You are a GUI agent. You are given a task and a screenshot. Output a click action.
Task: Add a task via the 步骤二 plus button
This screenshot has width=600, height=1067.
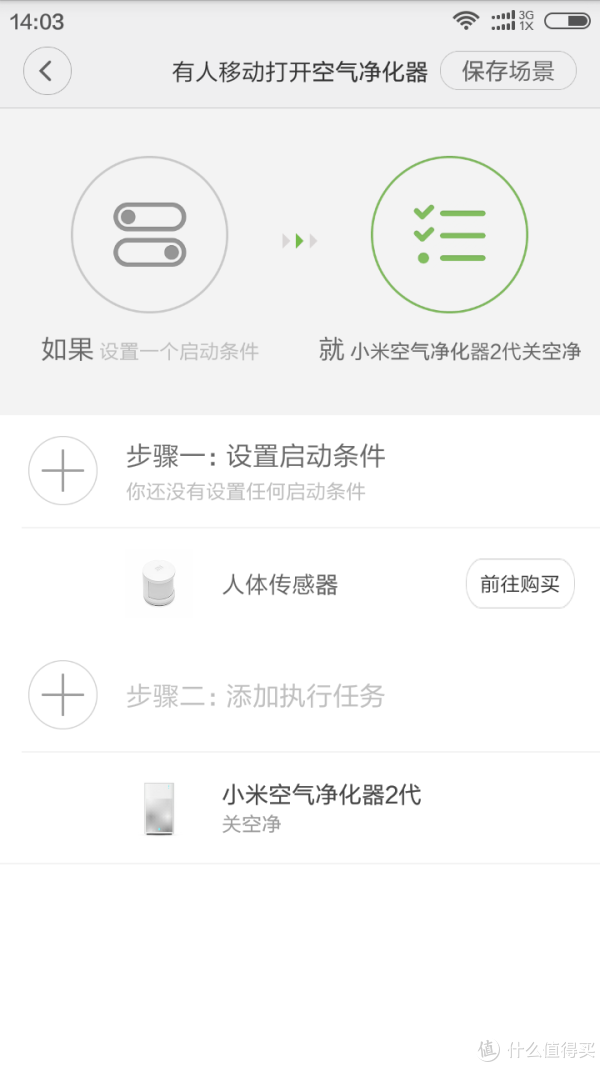(63, 695)
